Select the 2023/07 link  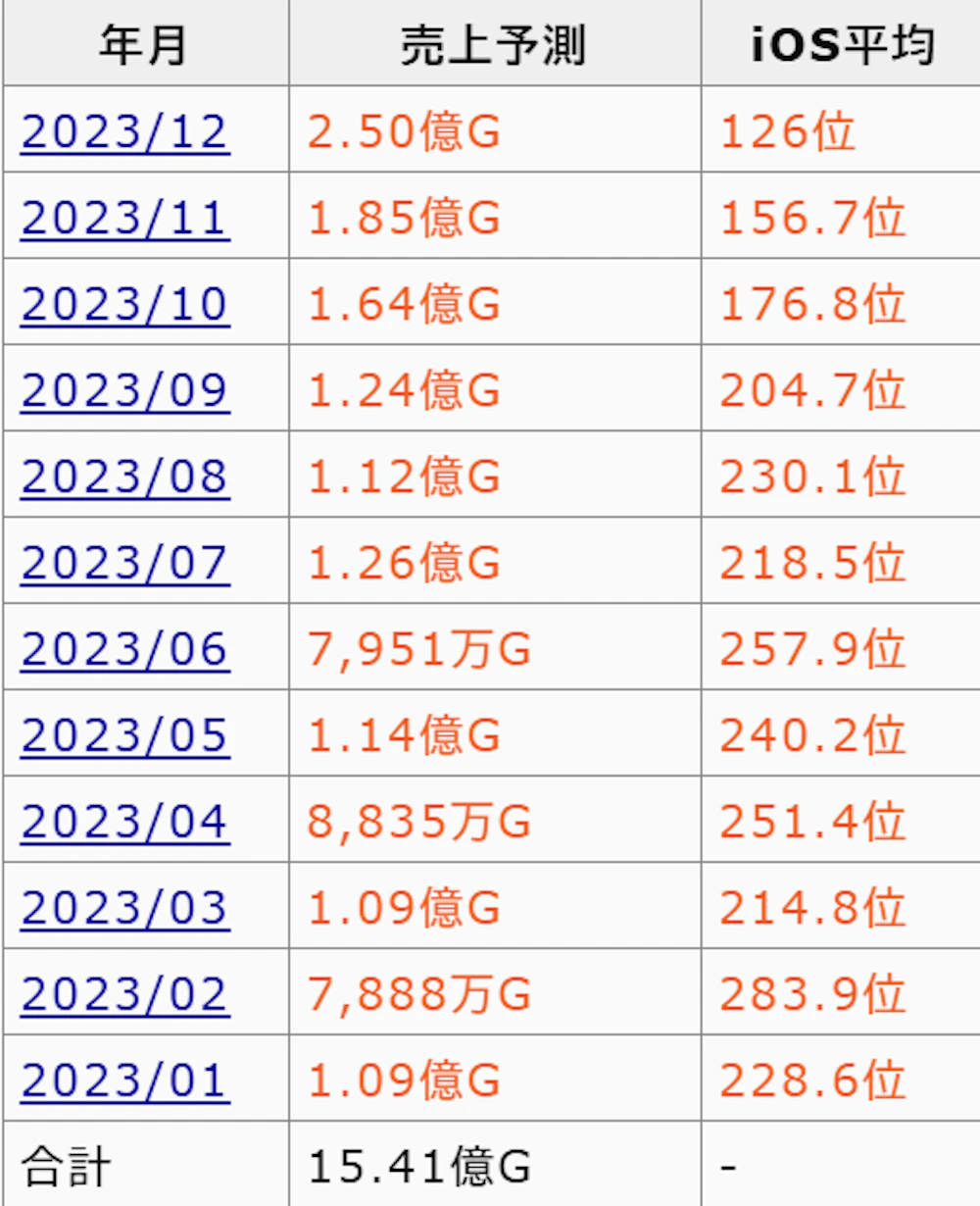(124, 563)
